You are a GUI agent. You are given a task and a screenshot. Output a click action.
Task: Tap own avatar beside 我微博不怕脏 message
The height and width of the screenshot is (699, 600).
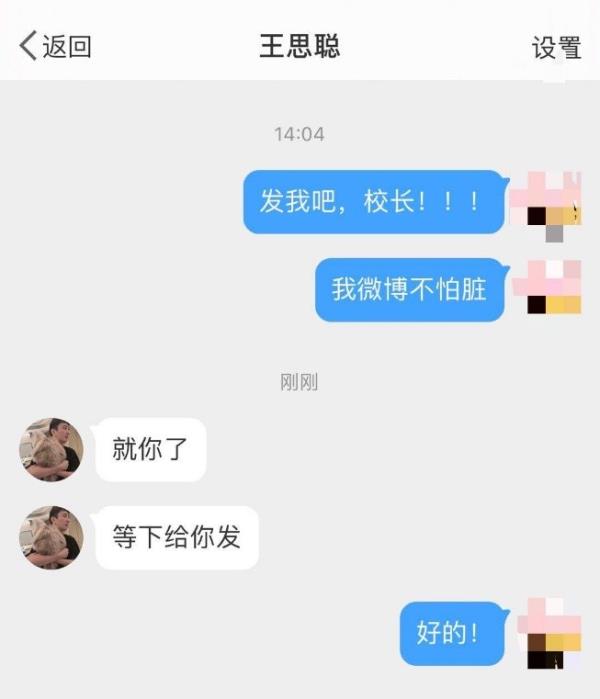(x=547, y=290)
